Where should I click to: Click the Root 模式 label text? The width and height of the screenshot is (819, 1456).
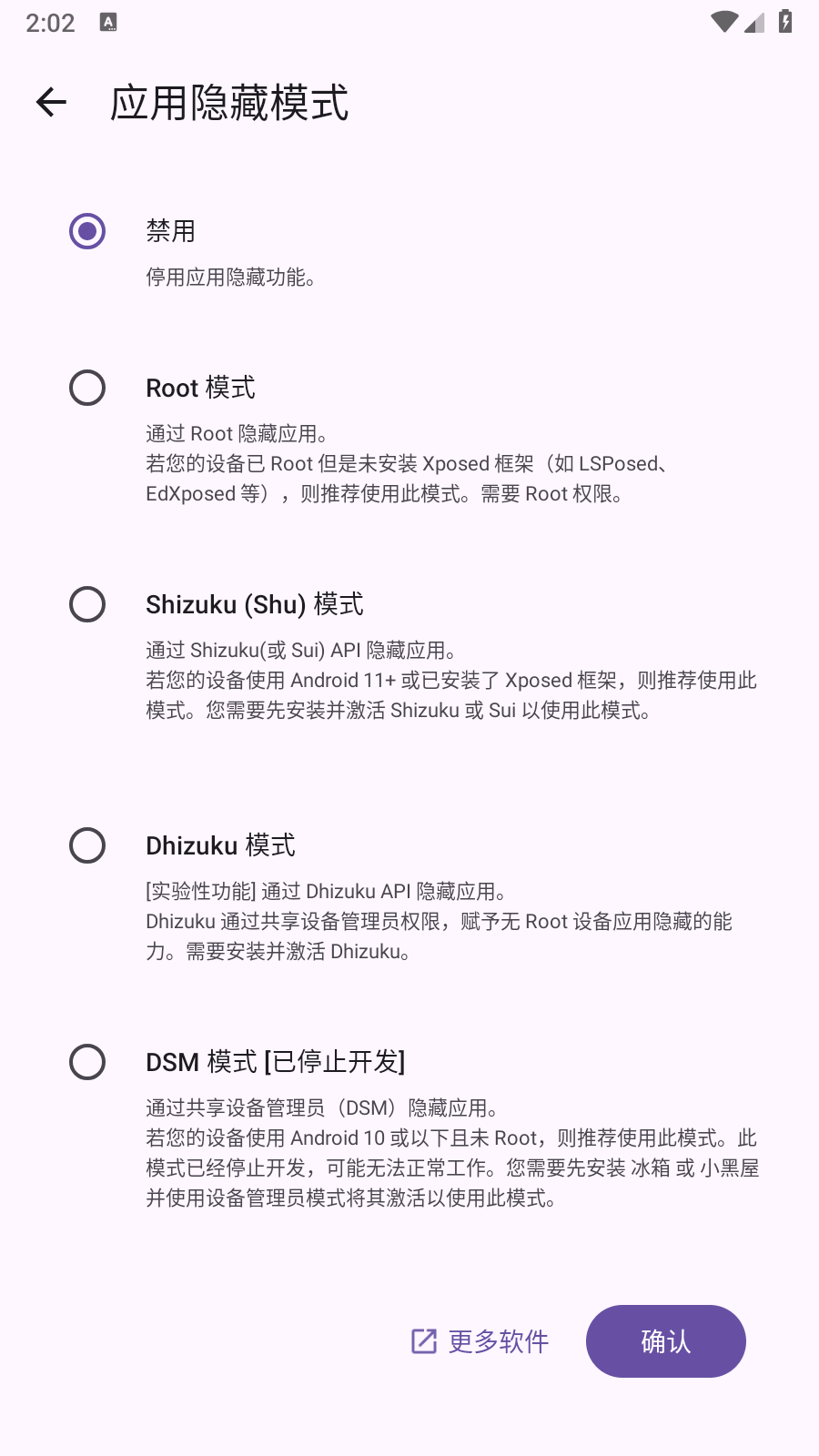point(202,388)
